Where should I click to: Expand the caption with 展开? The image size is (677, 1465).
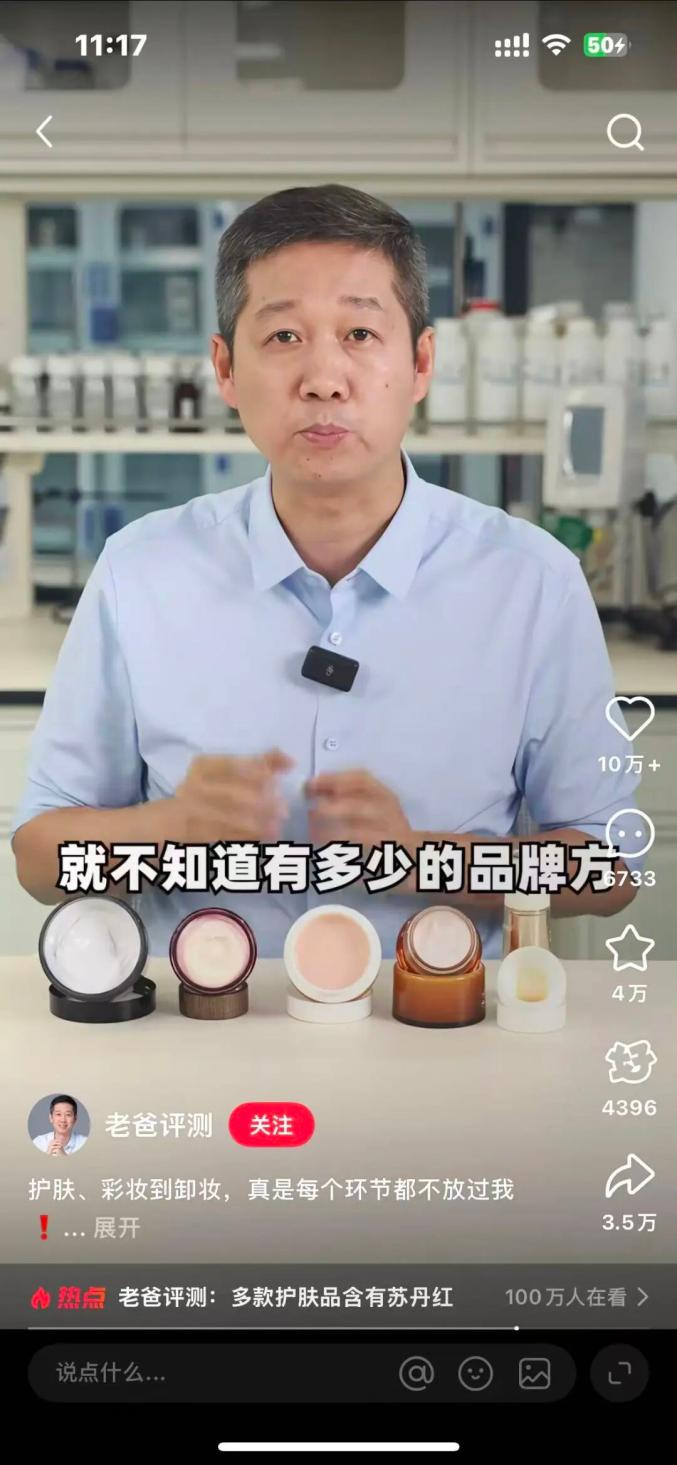pyautogui.click(x=117, y=1228)
